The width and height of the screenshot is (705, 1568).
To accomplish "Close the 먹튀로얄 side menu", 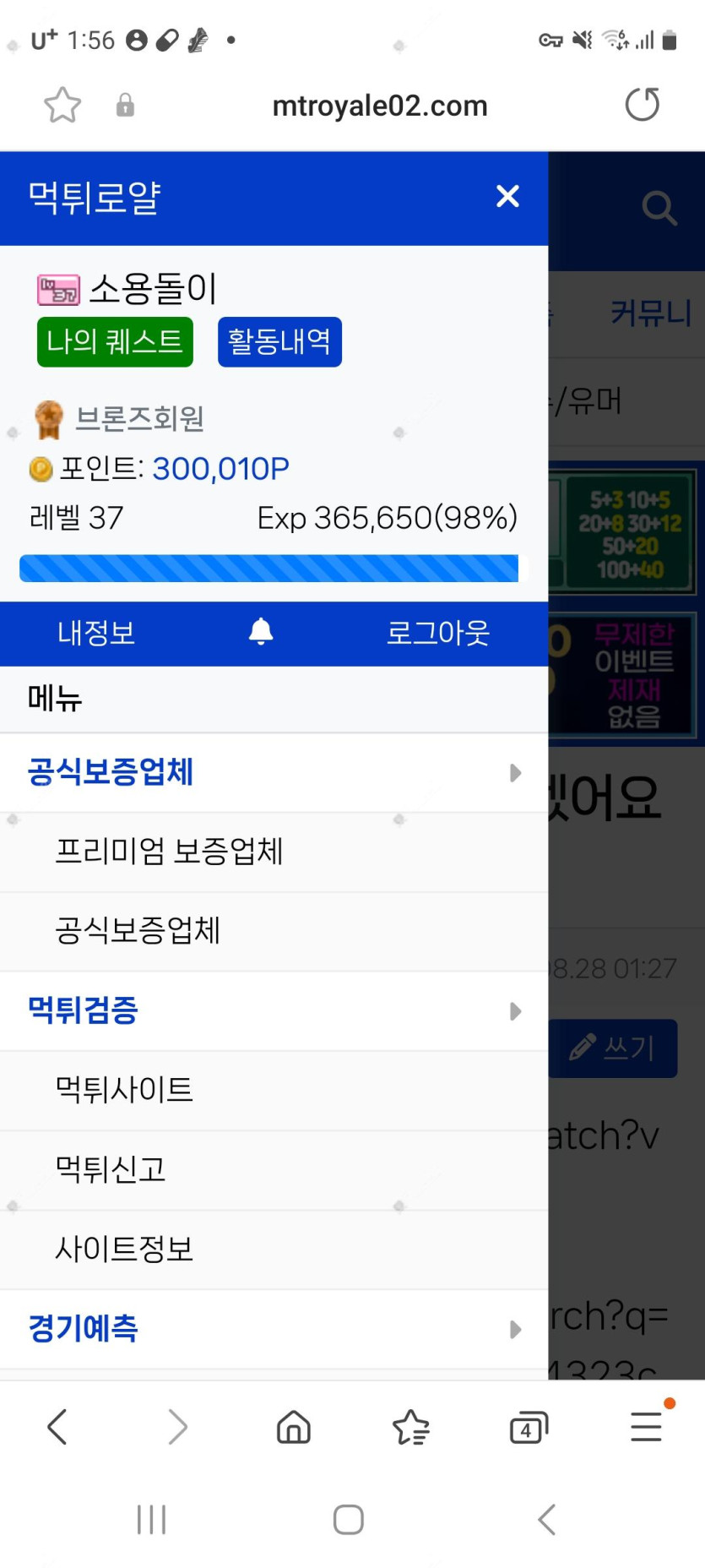I will (x=507, y=196).
